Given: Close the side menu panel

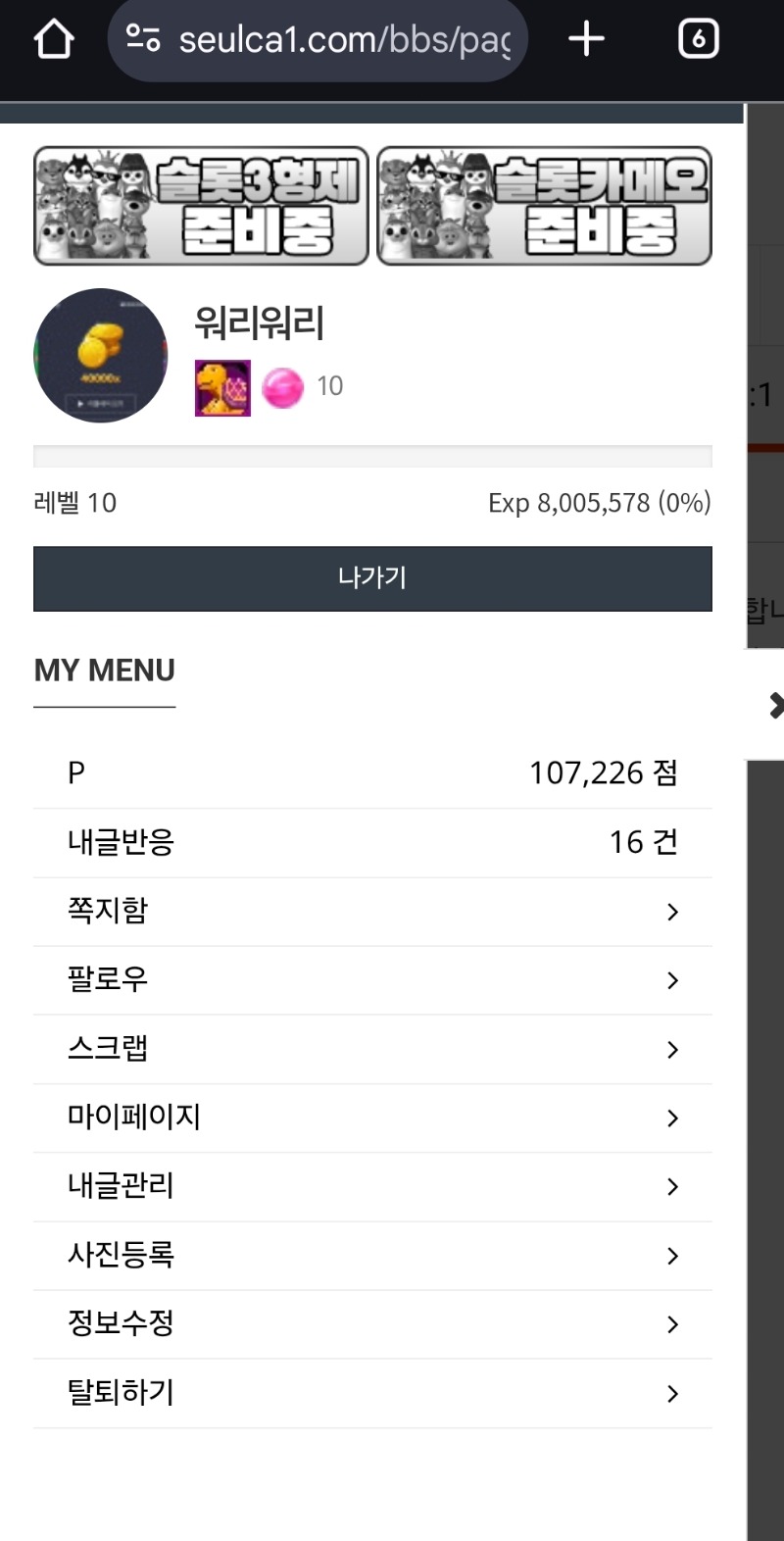Looking at the screenshot, I should point(774,705).
